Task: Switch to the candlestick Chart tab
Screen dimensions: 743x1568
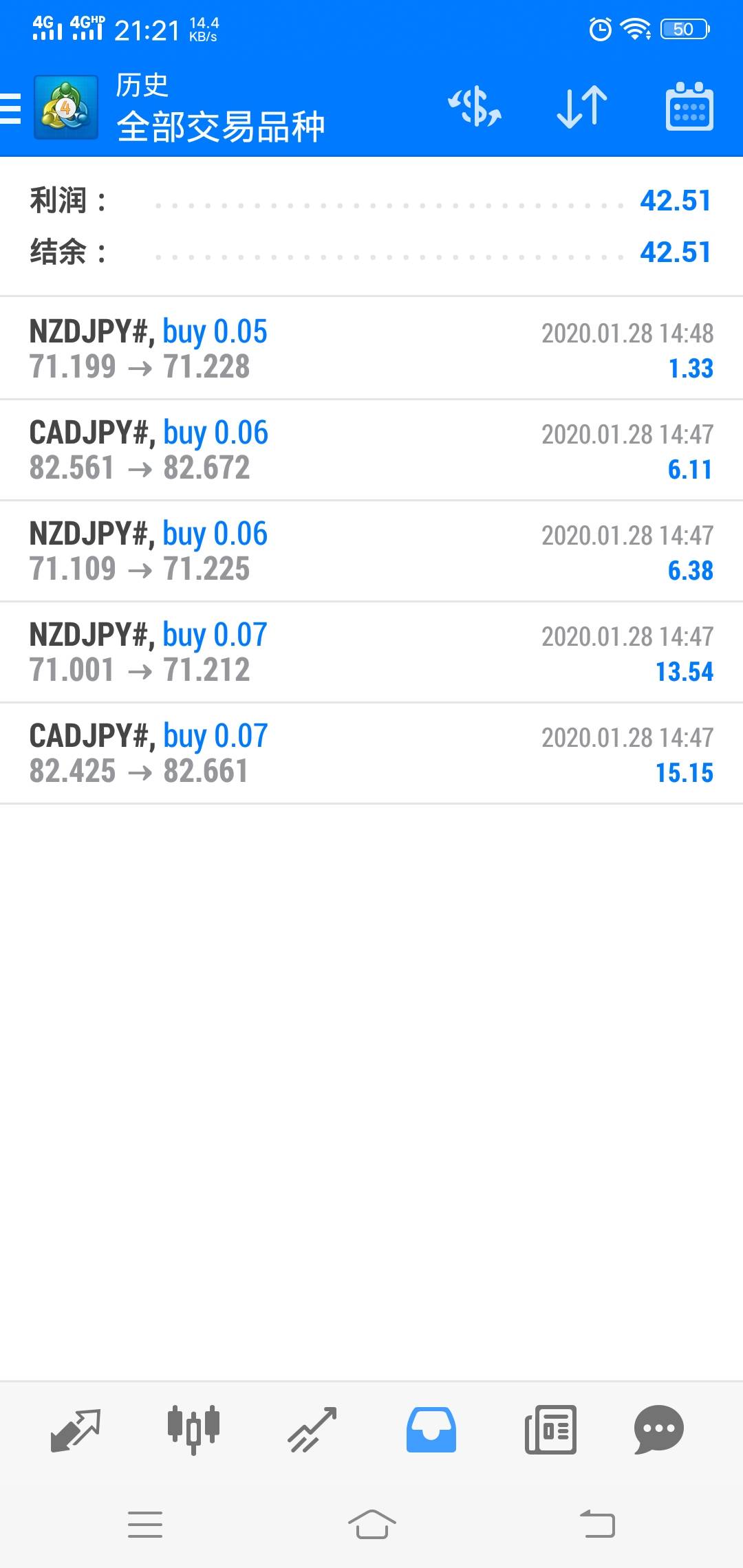Action: click(x=193, y=1430)
